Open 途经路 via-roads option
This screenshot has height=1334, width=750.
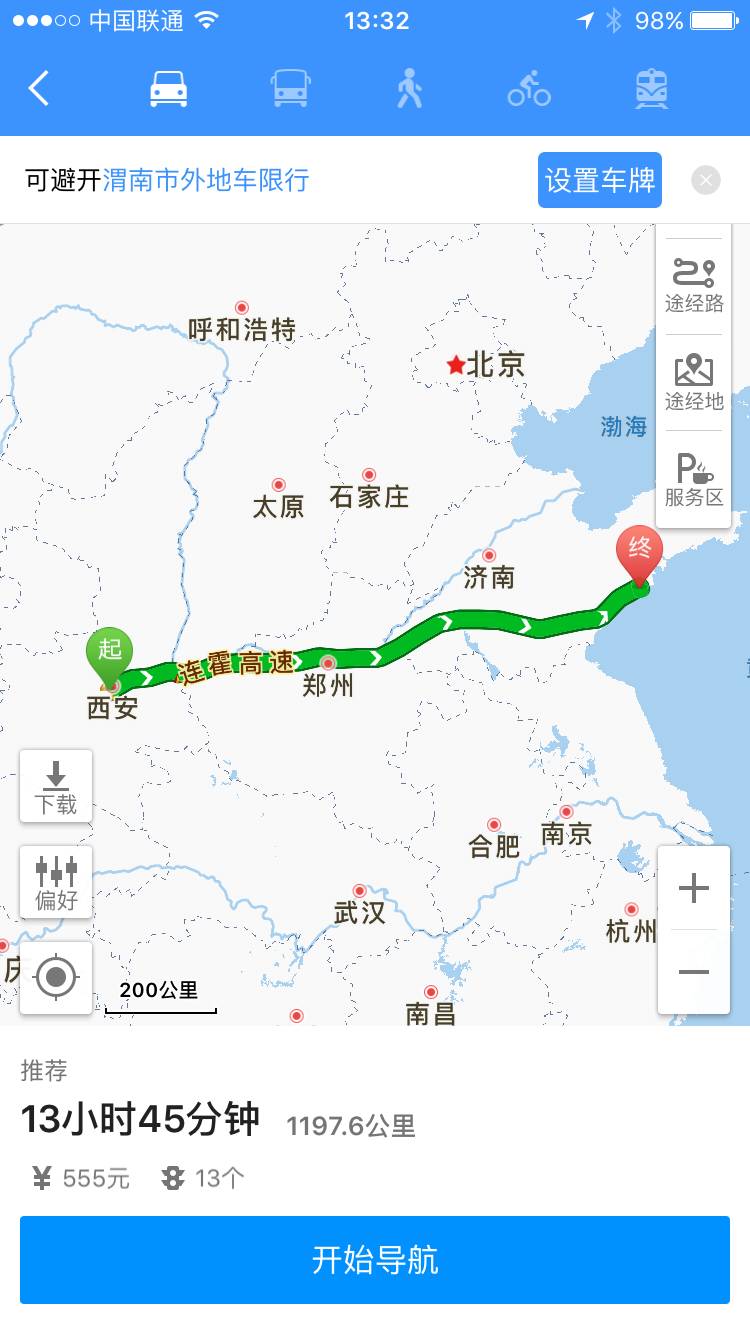693,286
